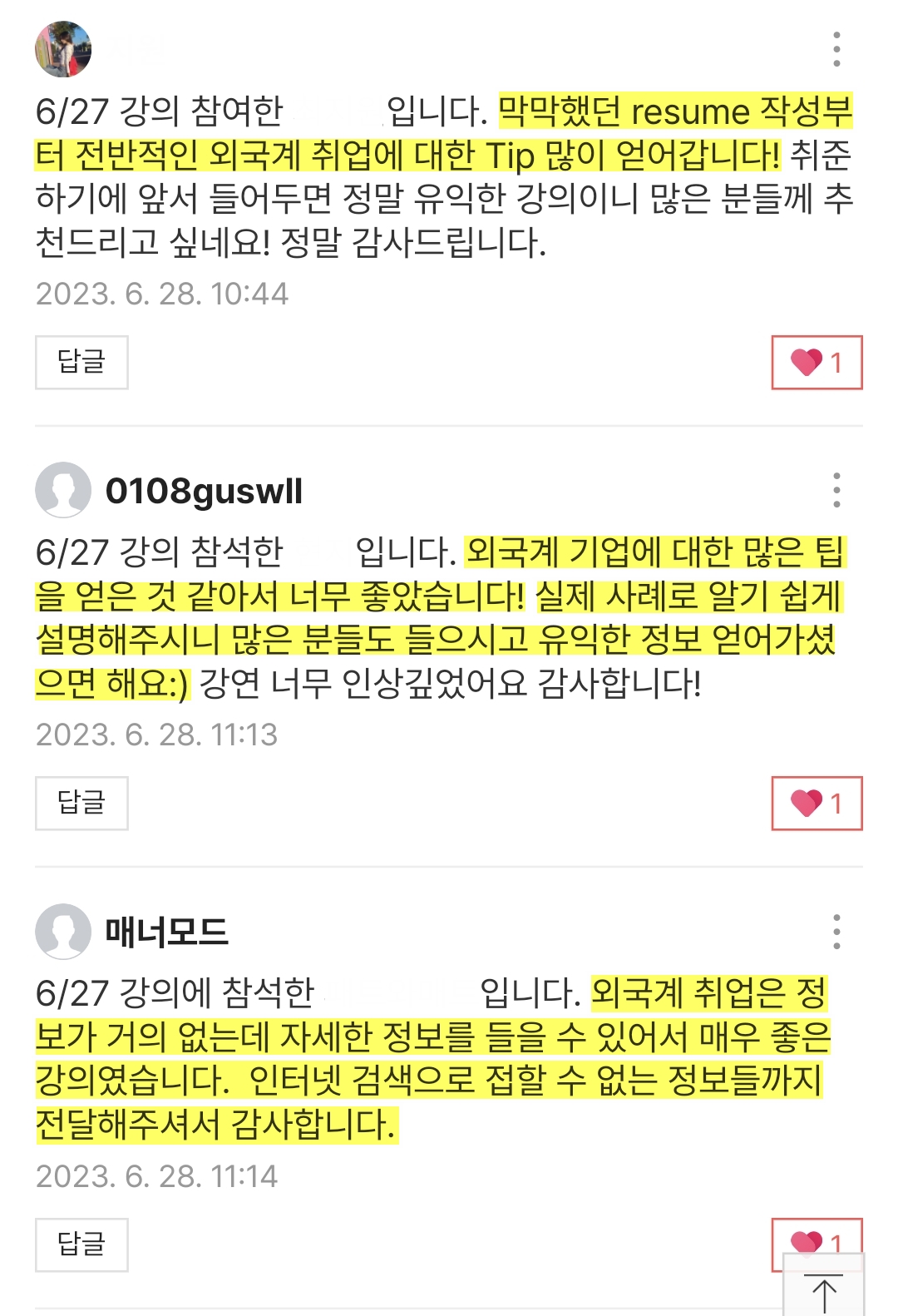898x1316 pixels.
Task: Reply to 0108guswll's comment
Action: pos(81,803)
